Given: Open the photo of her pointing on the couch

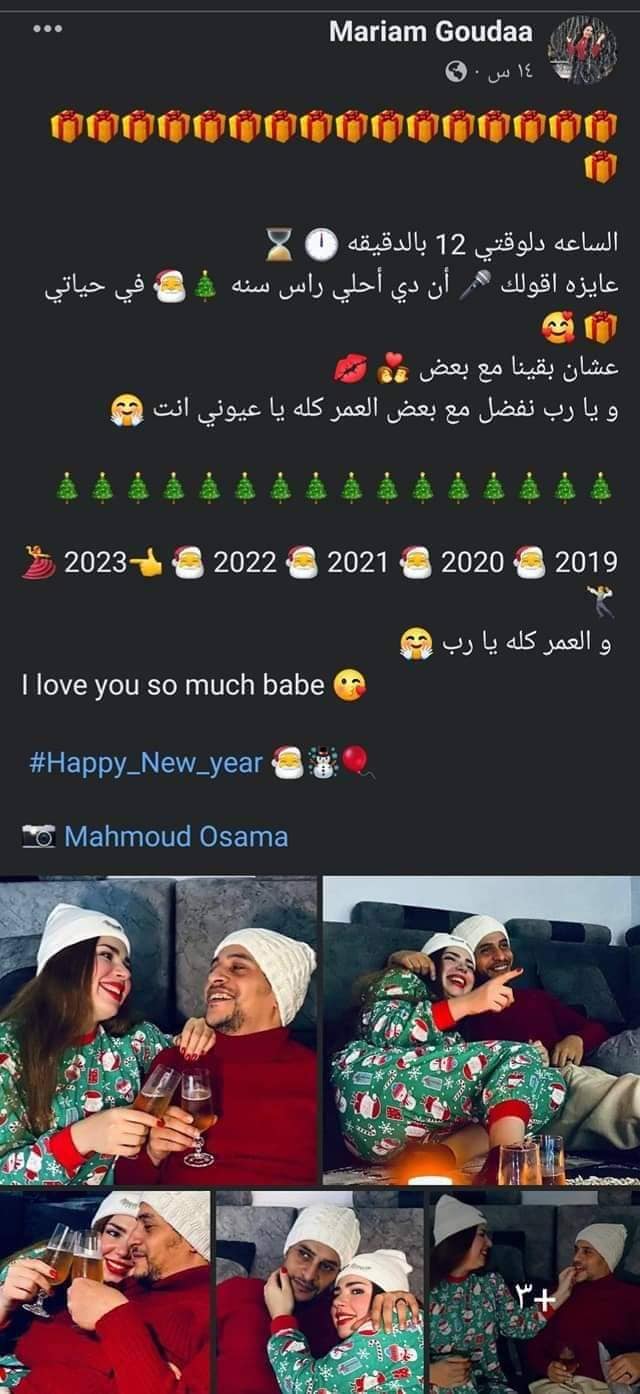Looking at the screenshot, I should coord(481,1030).
